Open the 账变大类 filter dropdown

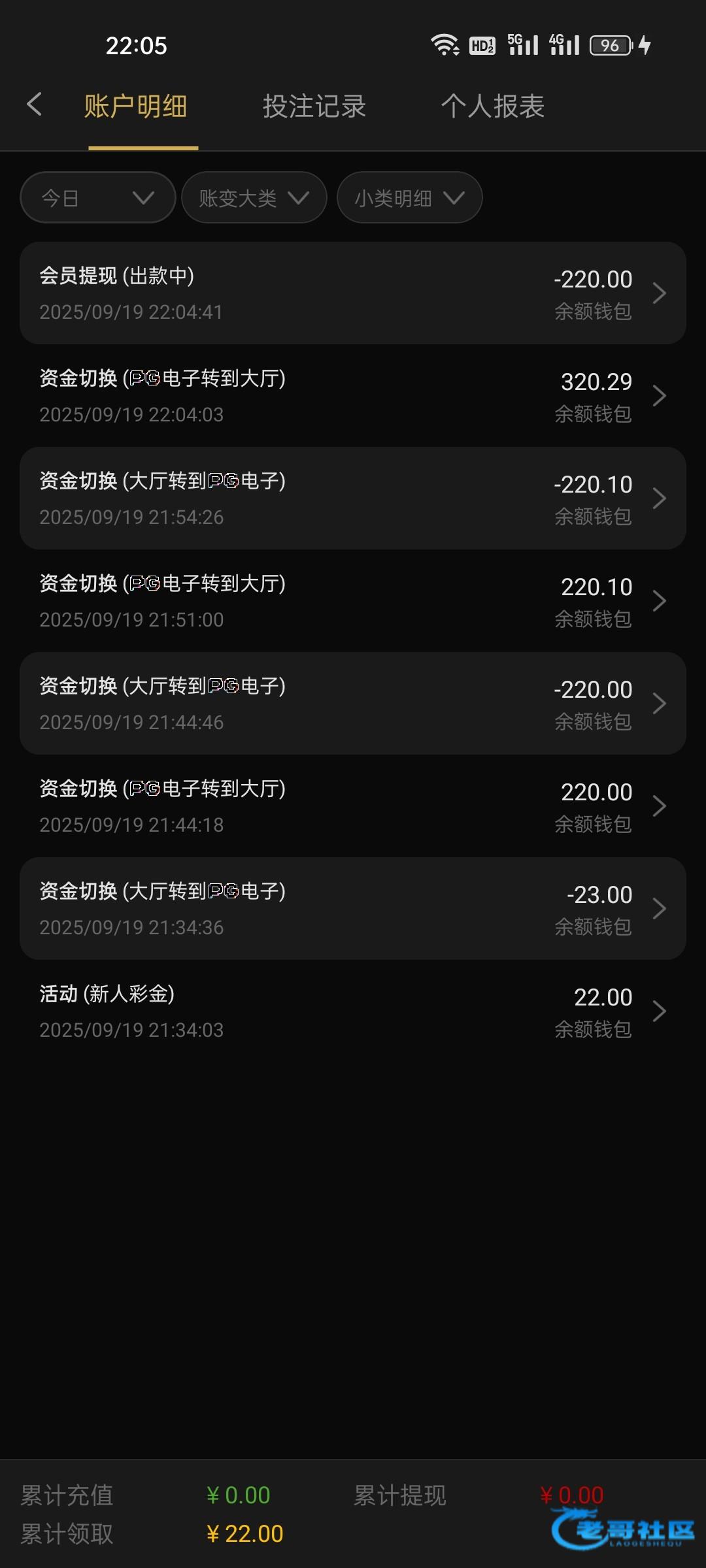coord(254,197)
